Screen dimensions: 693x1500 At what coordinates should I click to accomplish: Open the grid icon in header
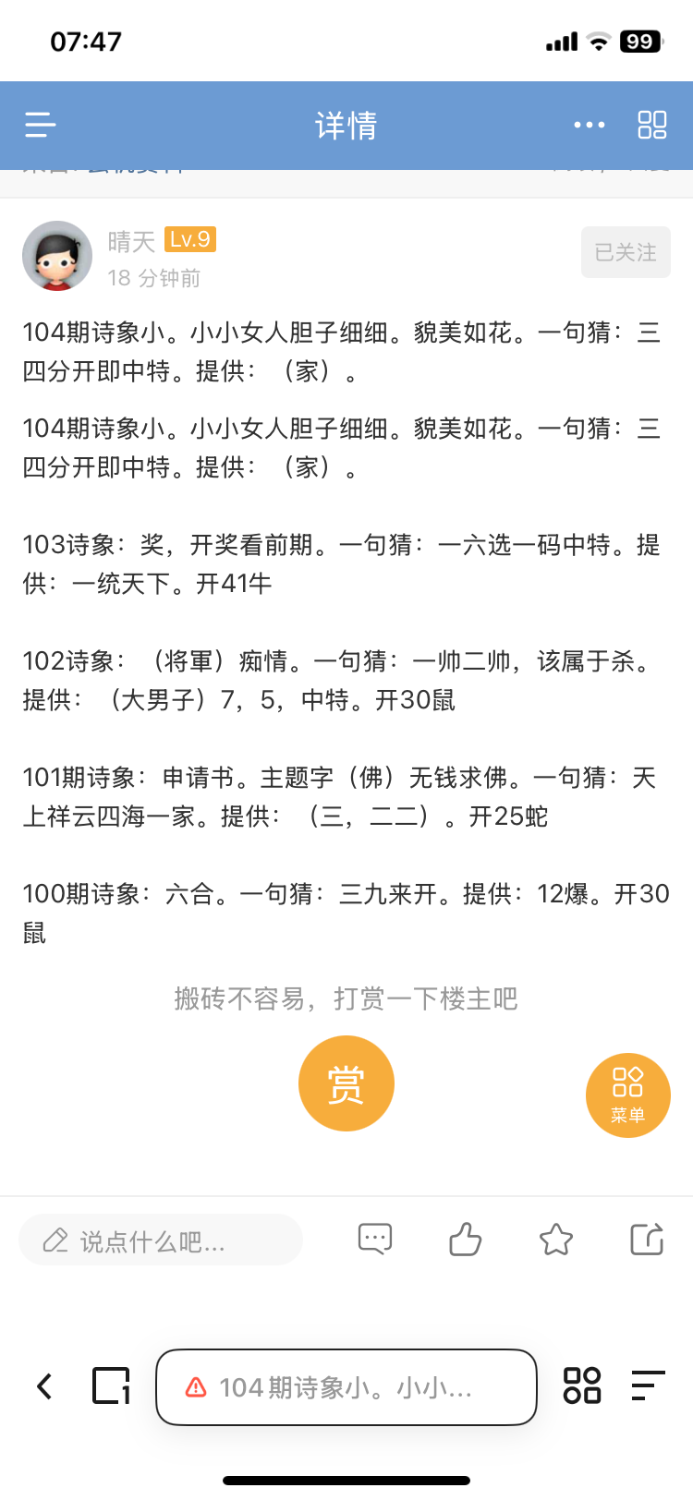tap(652, 125)
